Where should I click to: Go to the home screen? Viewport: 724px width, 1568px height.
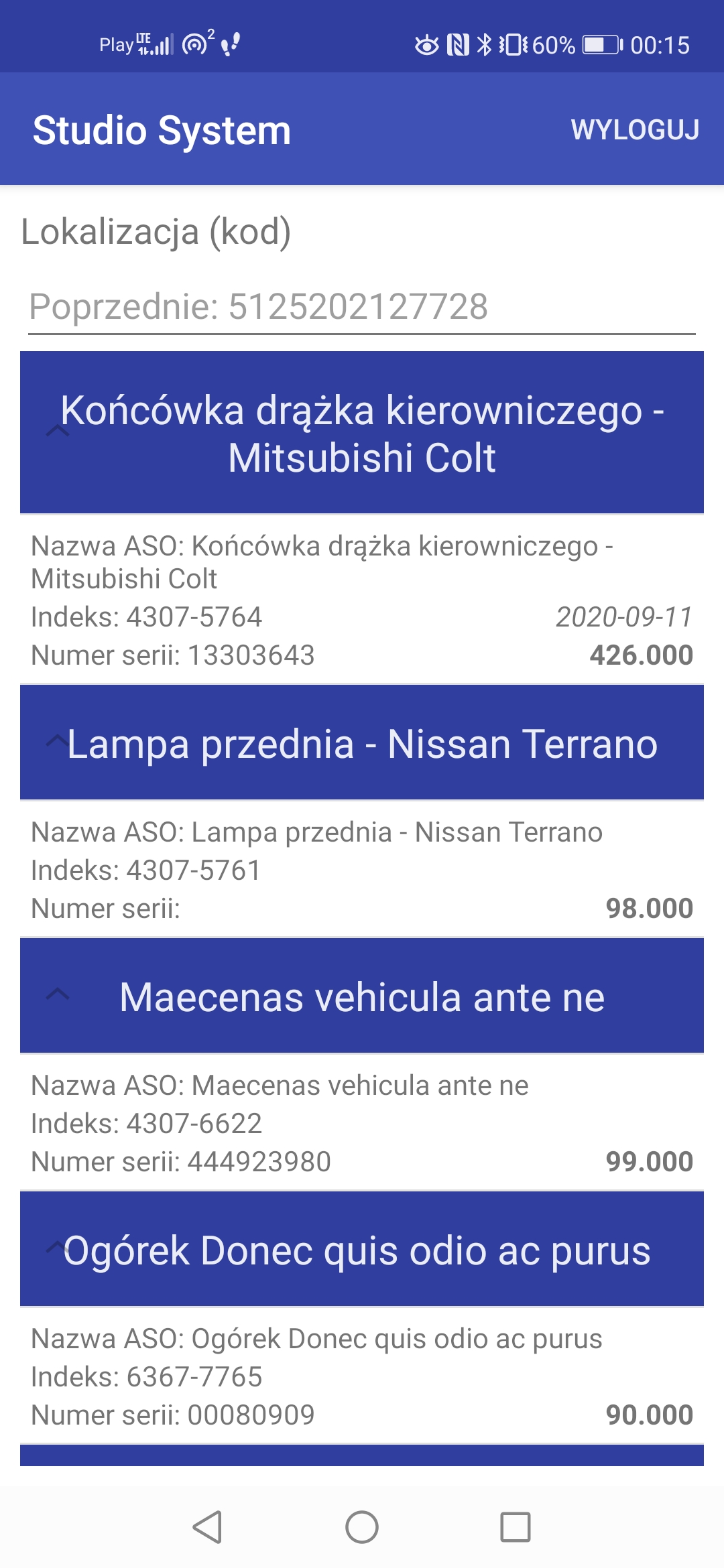click(362, 1527)
